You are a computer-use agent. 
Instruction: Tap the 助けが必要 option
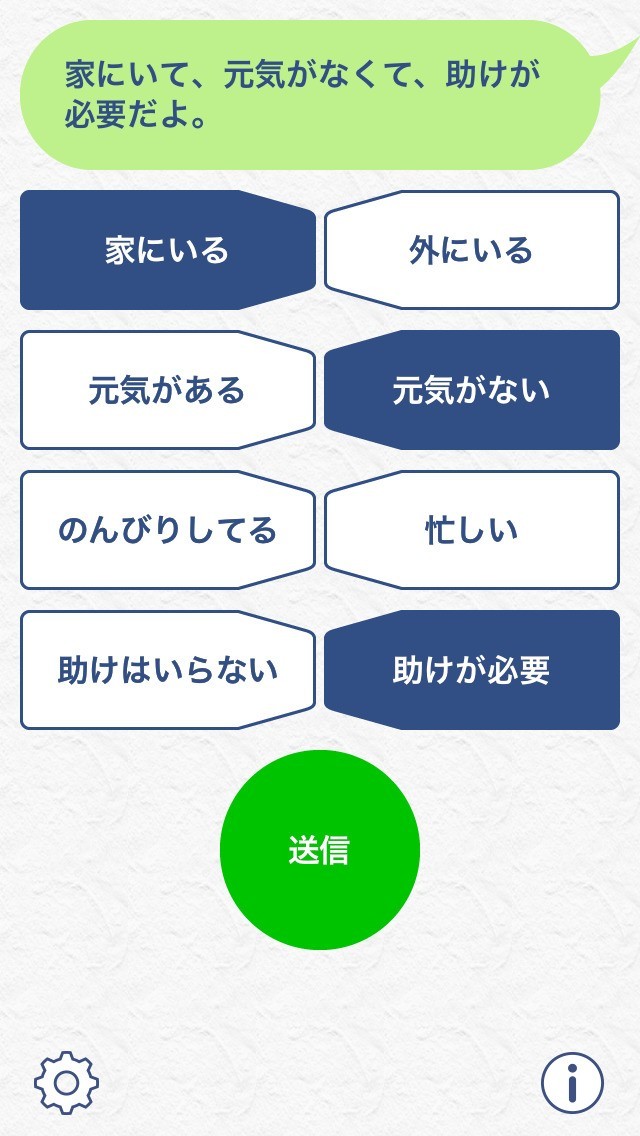click(x=471, y=670)
